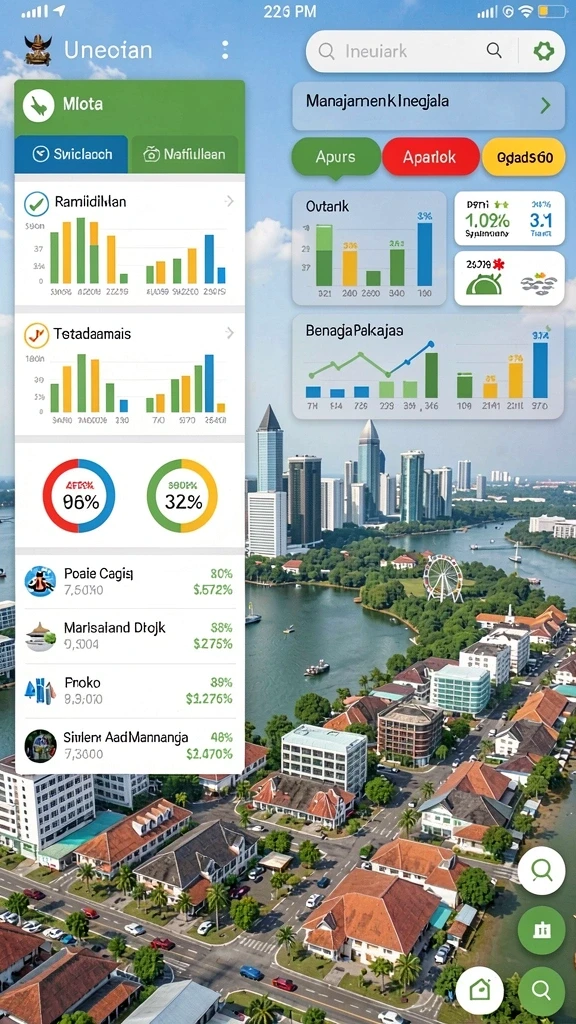This screenshot has width=576, height=1024.
Task: Select the red Aparlok chip
Action: [x=430, y=157]
